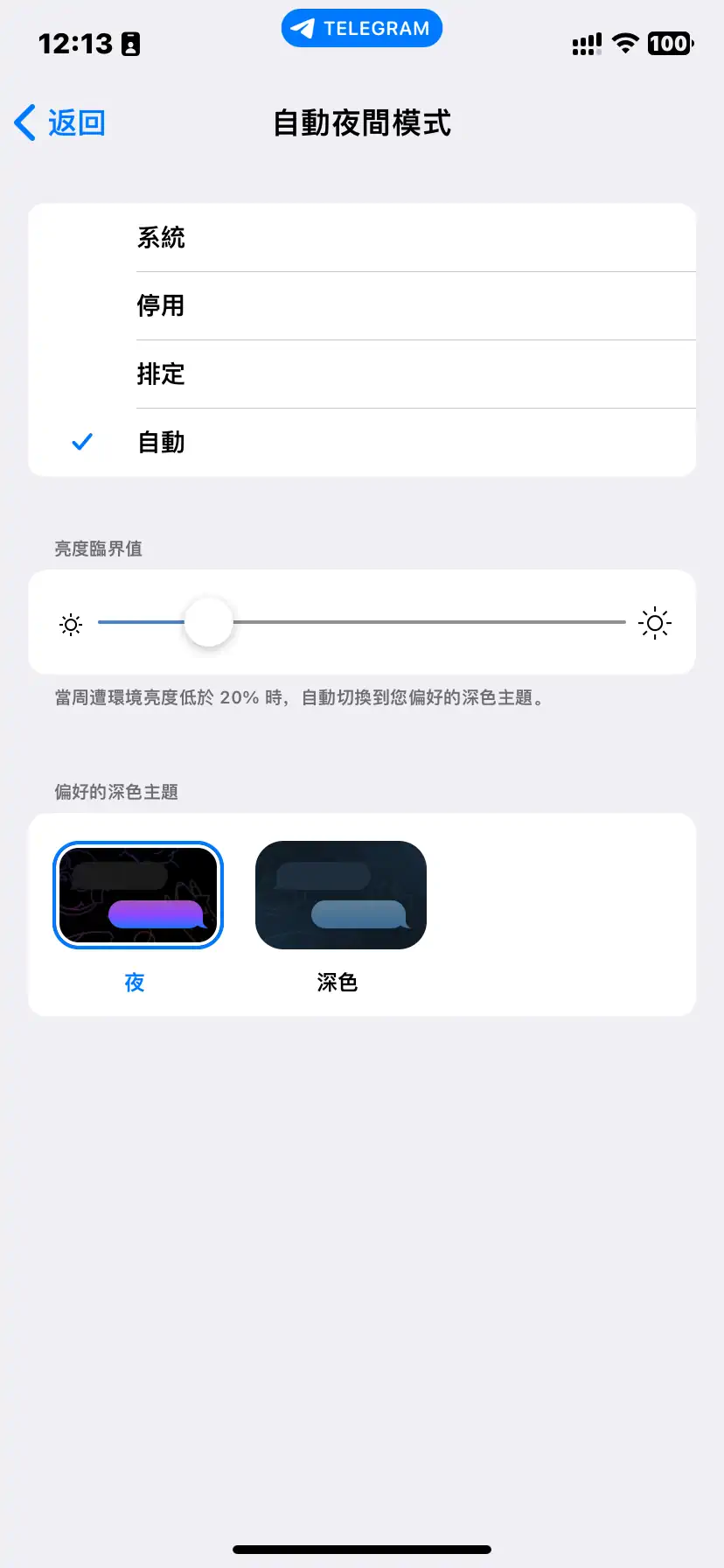This screenshot has width=724, height=1568.
Task: Tap the small sun icon on slider left
Action: (x=70, y=623)
